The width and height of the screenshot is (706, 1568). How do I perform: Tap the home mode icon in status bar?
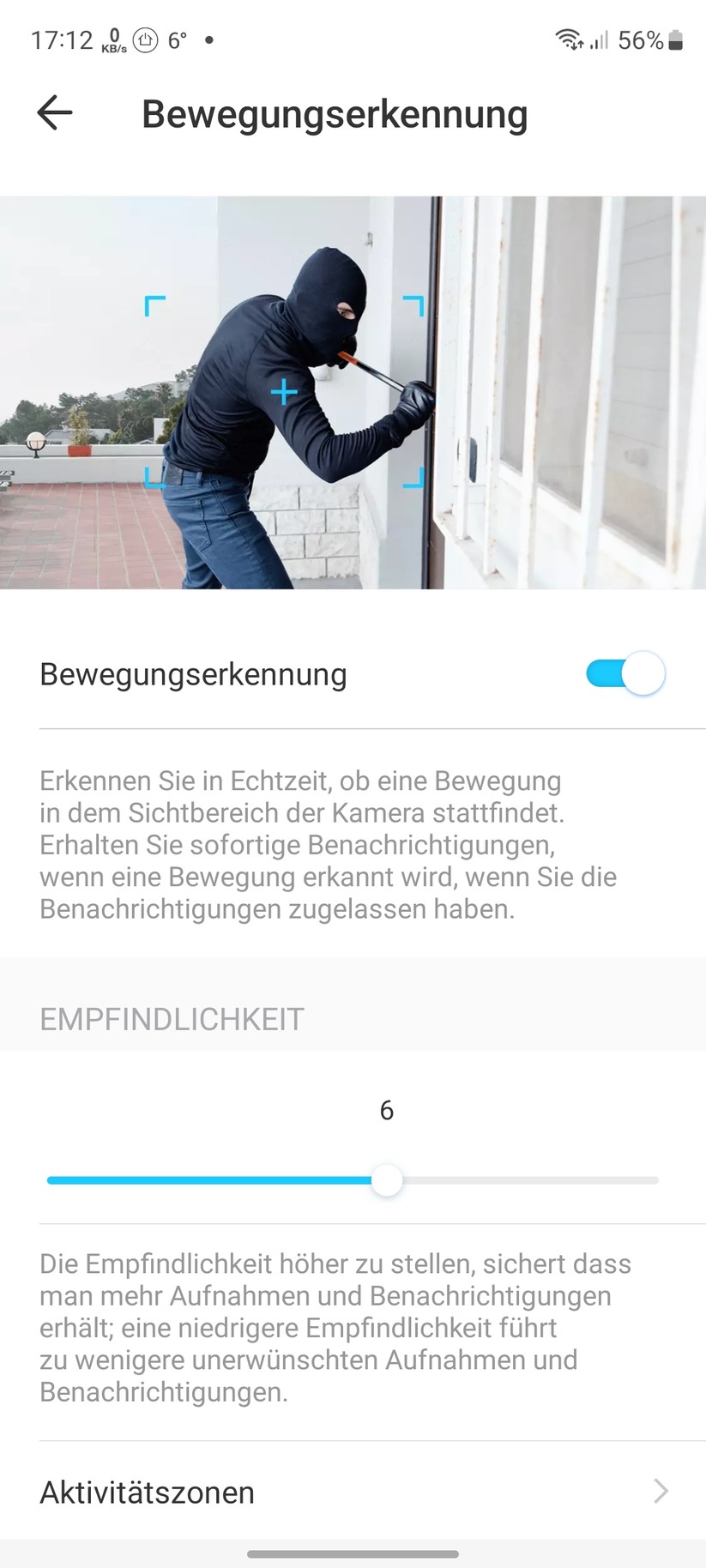[x=146, y=38]
